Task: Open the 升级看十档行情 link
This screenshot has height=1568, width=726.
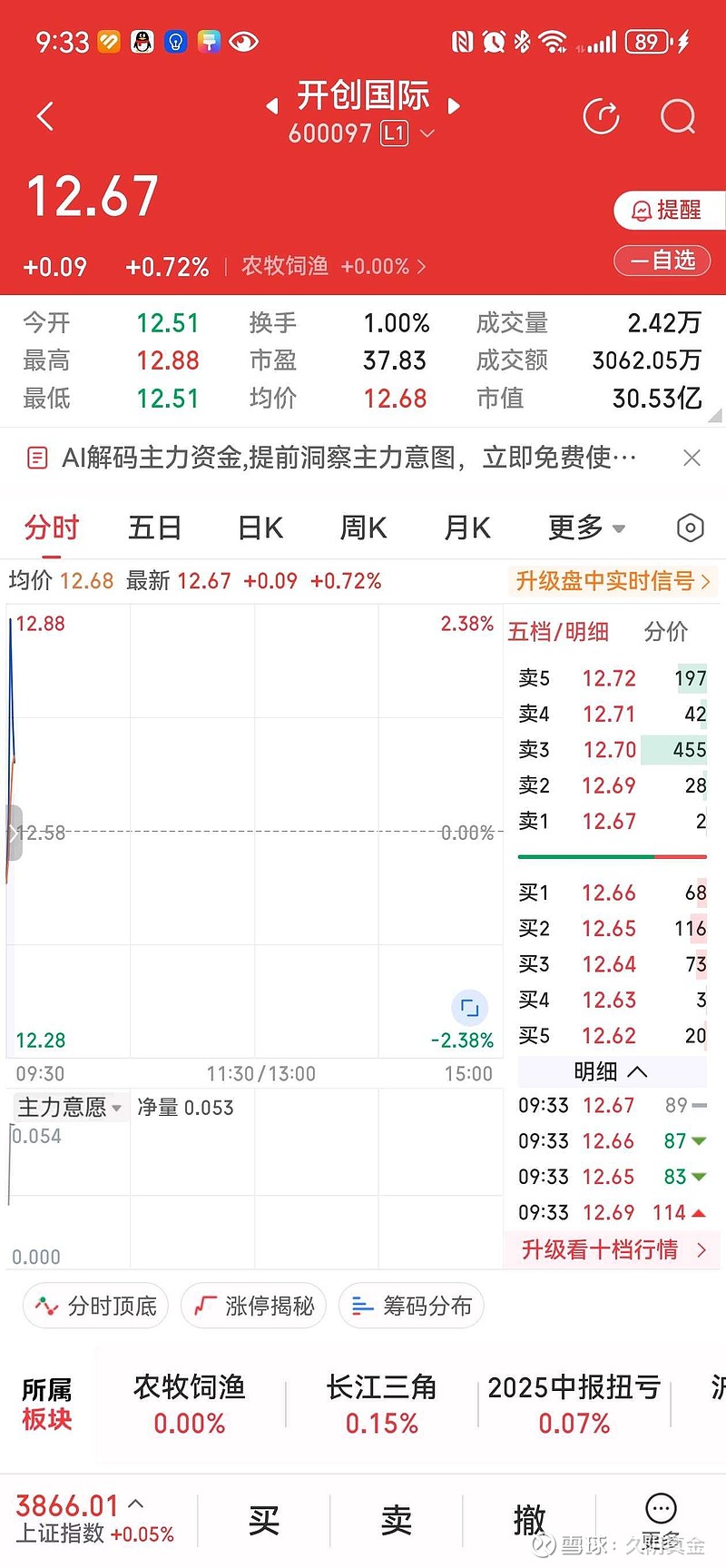Action: [611, 1249]
